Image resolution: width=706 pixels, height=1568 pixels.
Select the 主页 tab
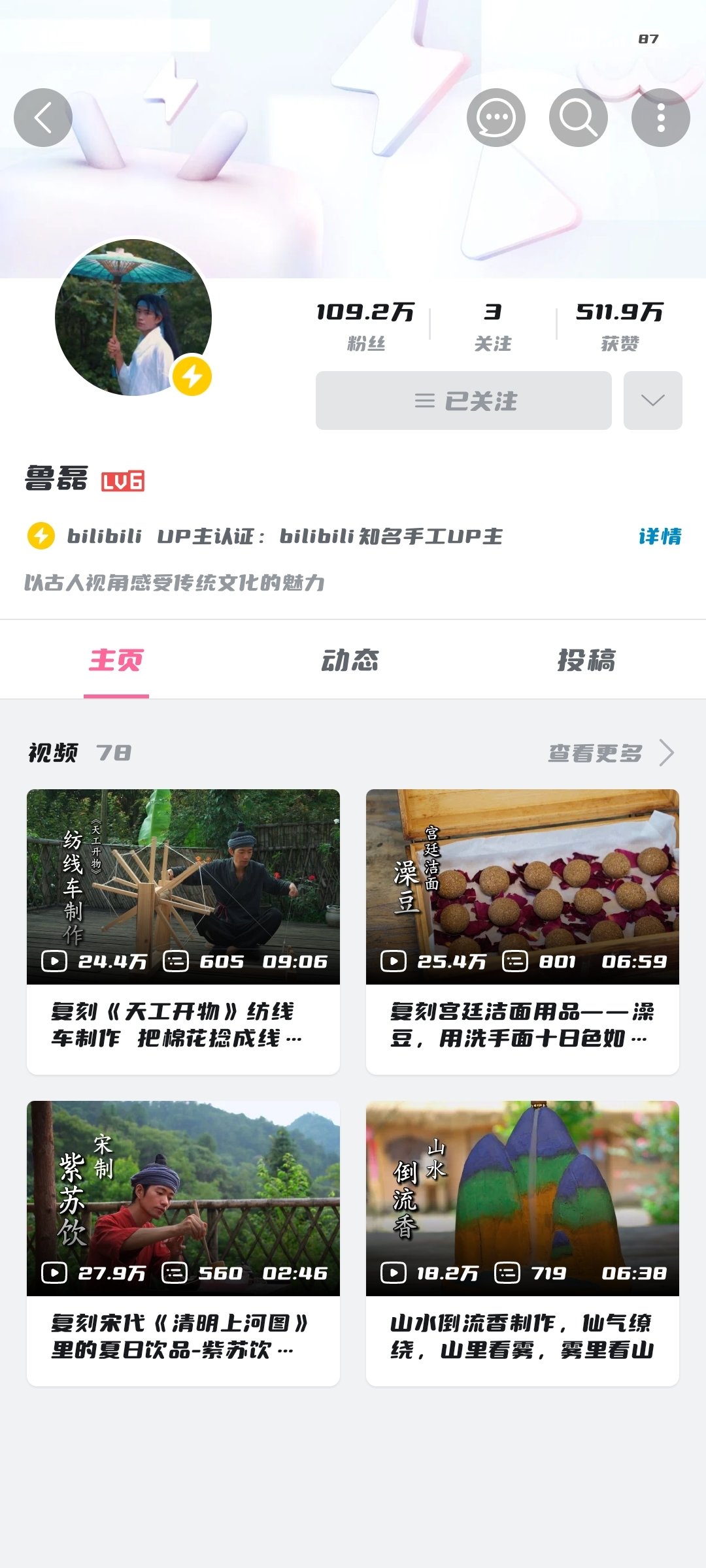point(116,660)
